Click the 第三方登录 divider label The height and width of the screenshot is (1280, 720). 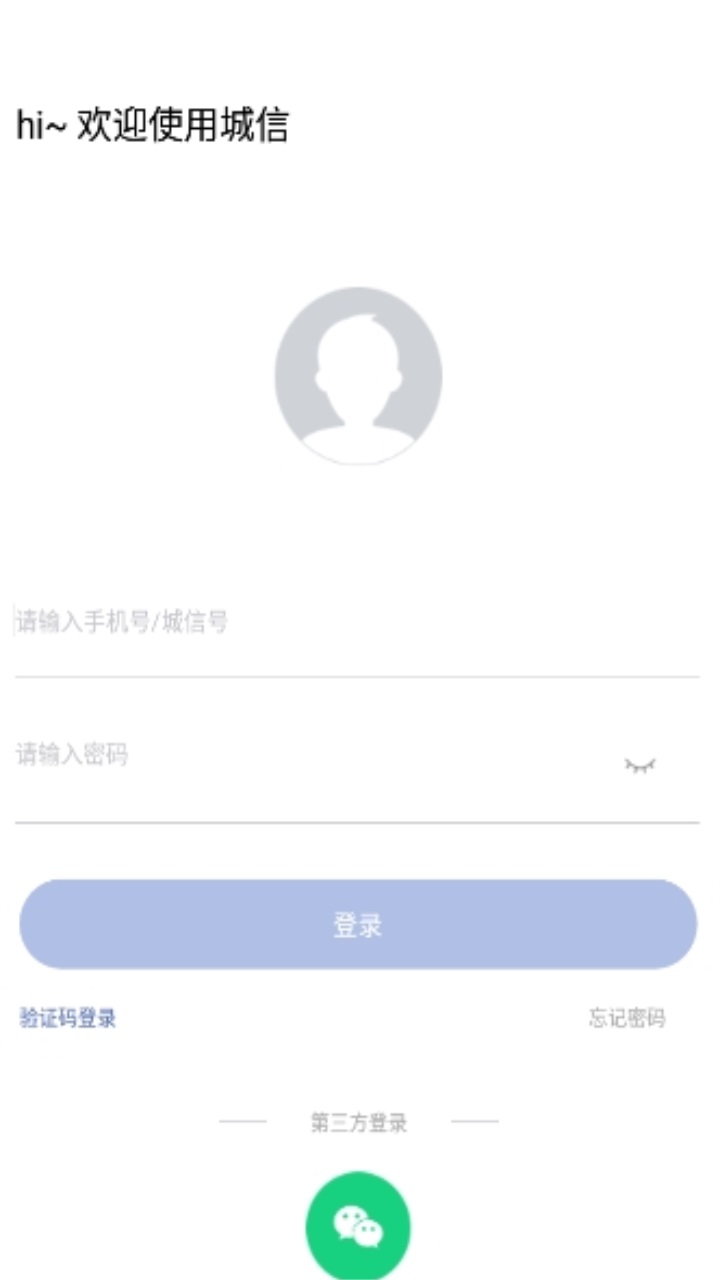pyautogui.click(x=360, y=1121)
